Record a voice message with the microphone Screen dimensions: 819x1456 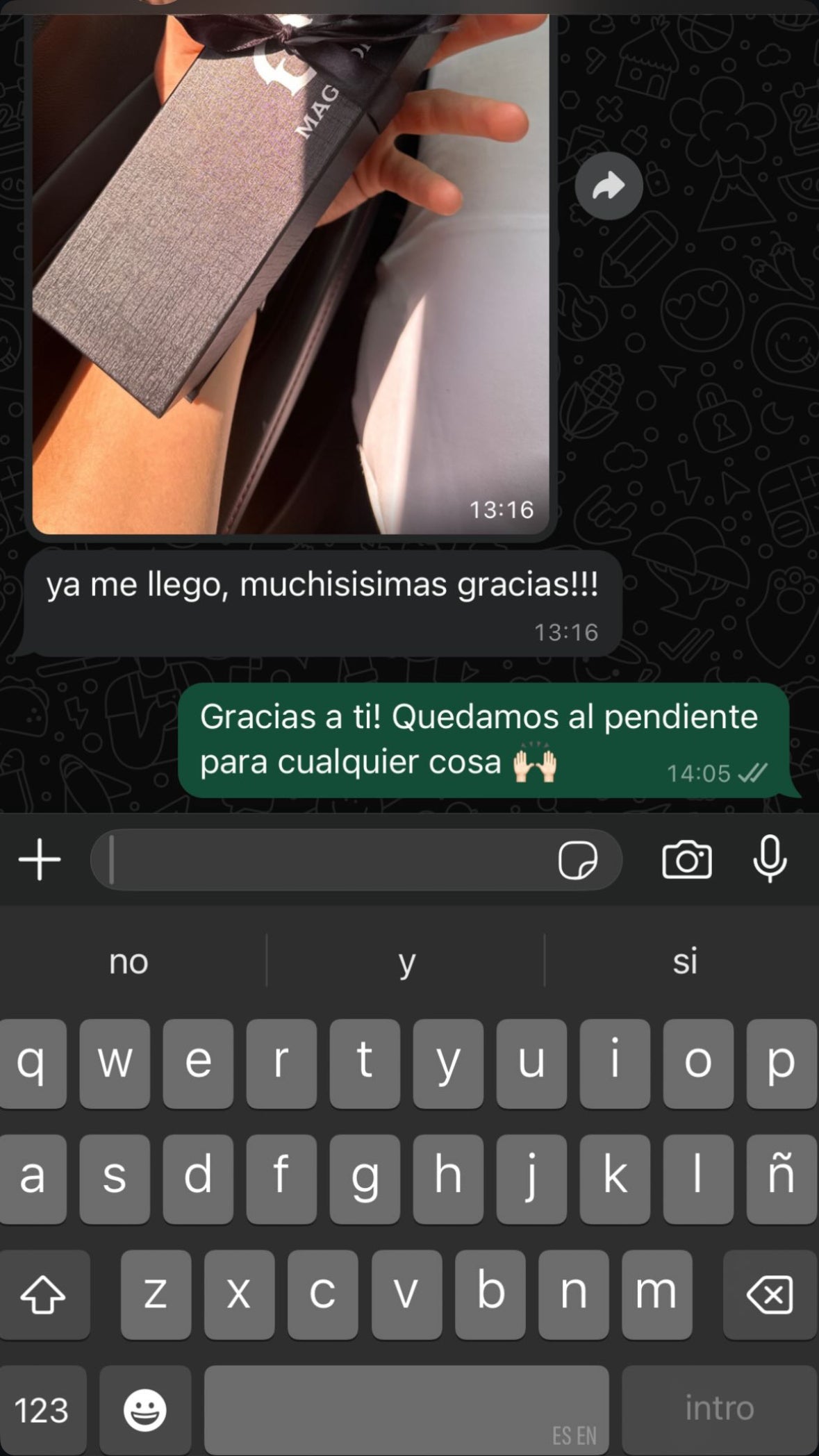pyautogui.click(x=770, y=860)
